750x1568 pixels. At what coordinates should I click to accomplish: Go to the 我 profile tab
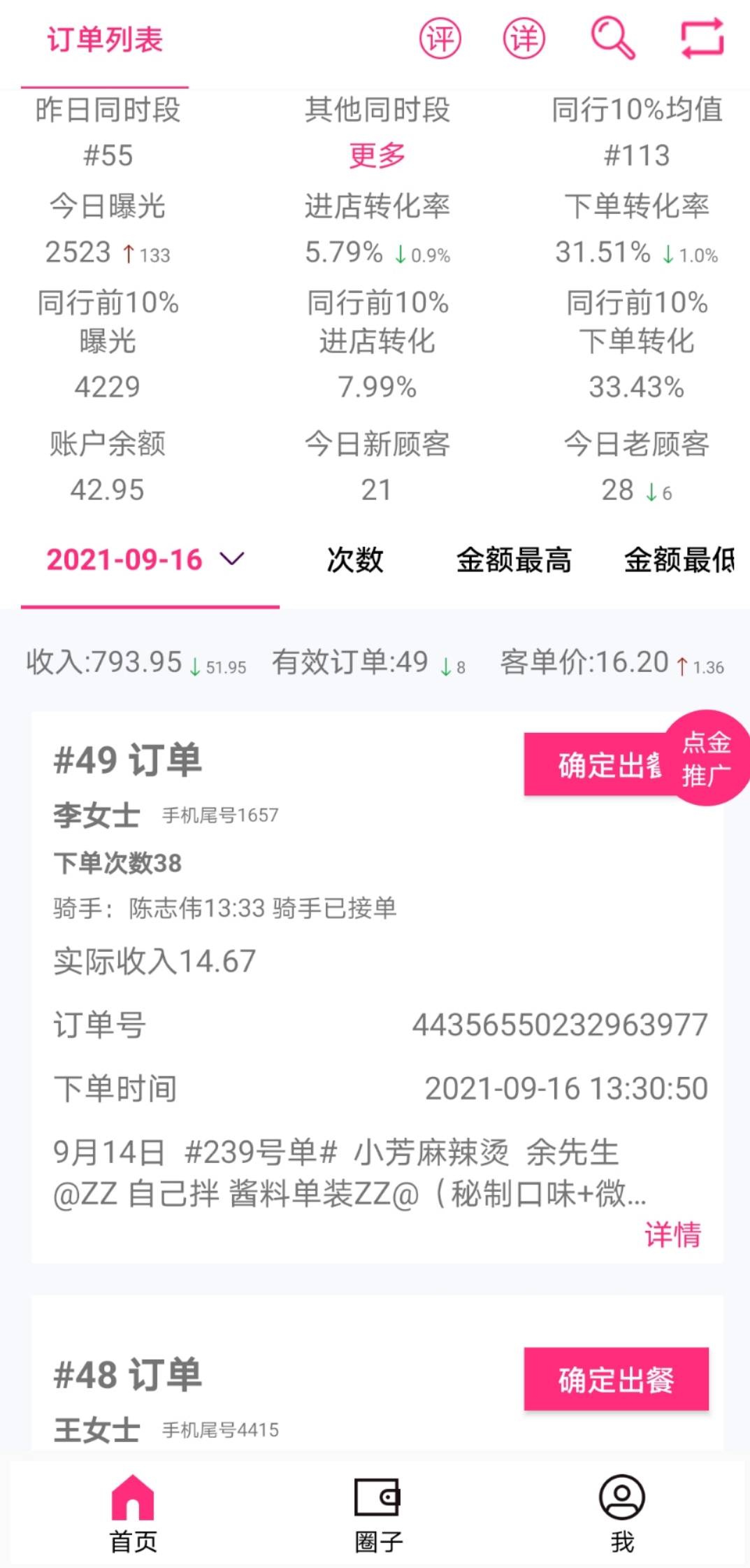pos(622,1513)
